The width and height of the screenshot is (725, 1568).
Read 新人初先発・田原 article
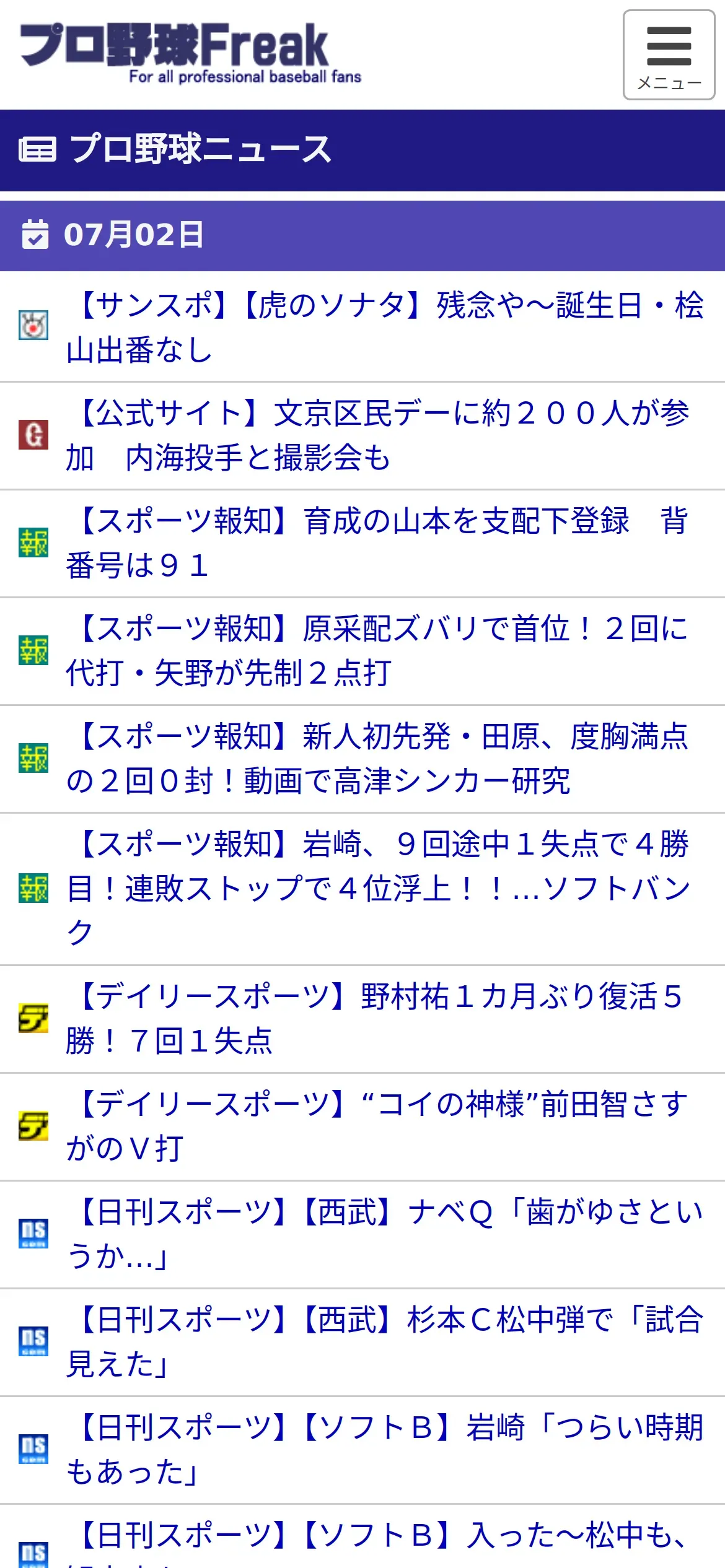pyautogui.click(x=362, y=759)
